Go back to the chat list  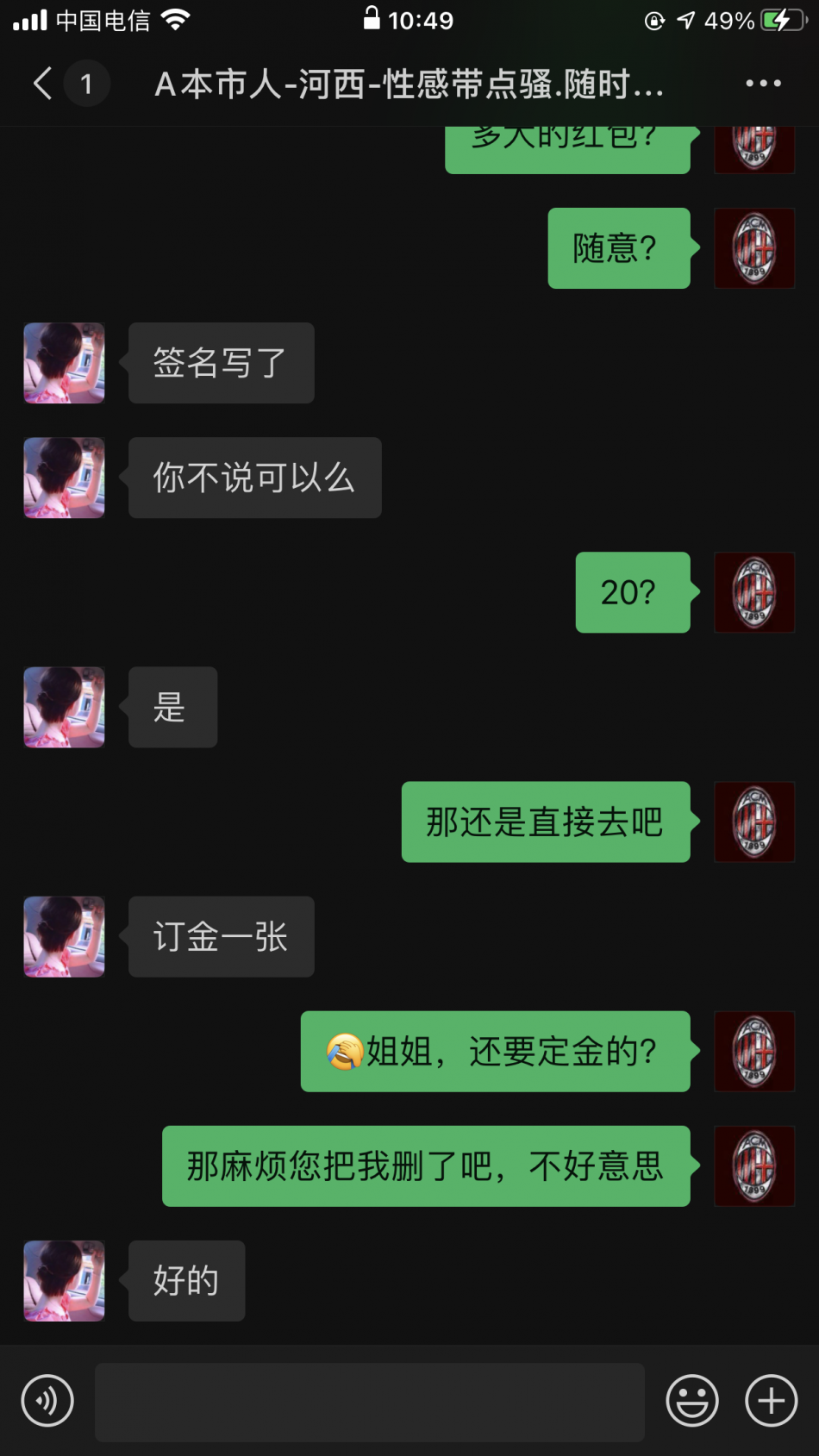coord(43,84)
